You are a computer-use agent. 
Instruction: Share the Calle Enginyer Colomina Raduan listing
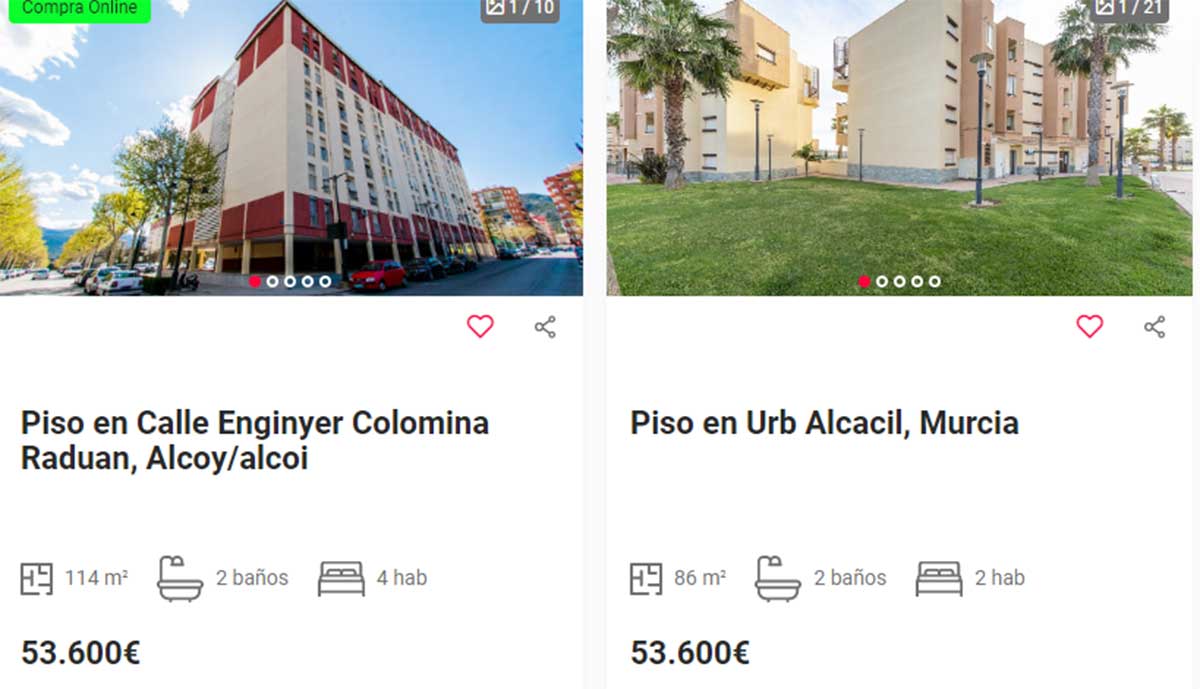(545, 327)
